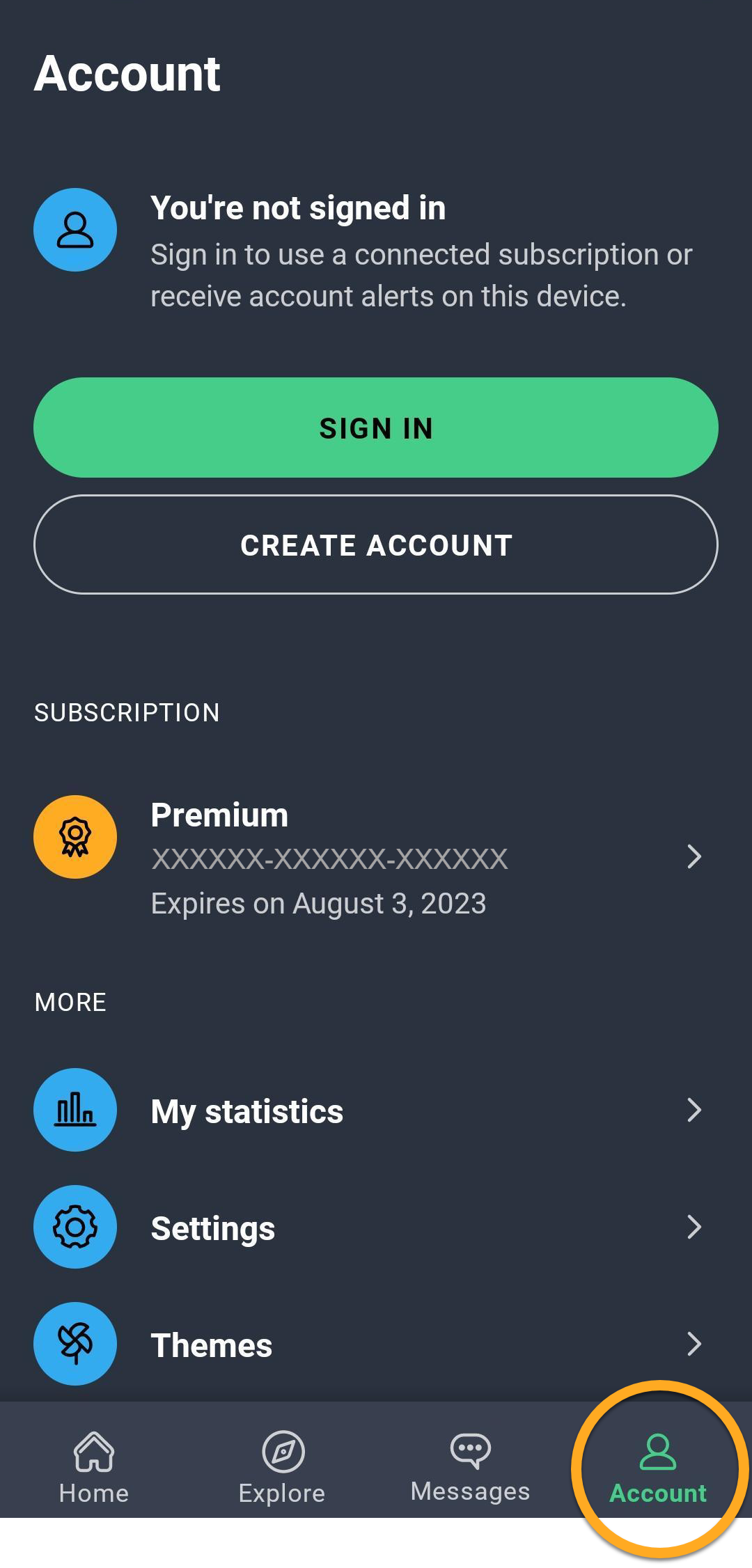
Task: Switch to the Home tab
Action: [94, 1466]
